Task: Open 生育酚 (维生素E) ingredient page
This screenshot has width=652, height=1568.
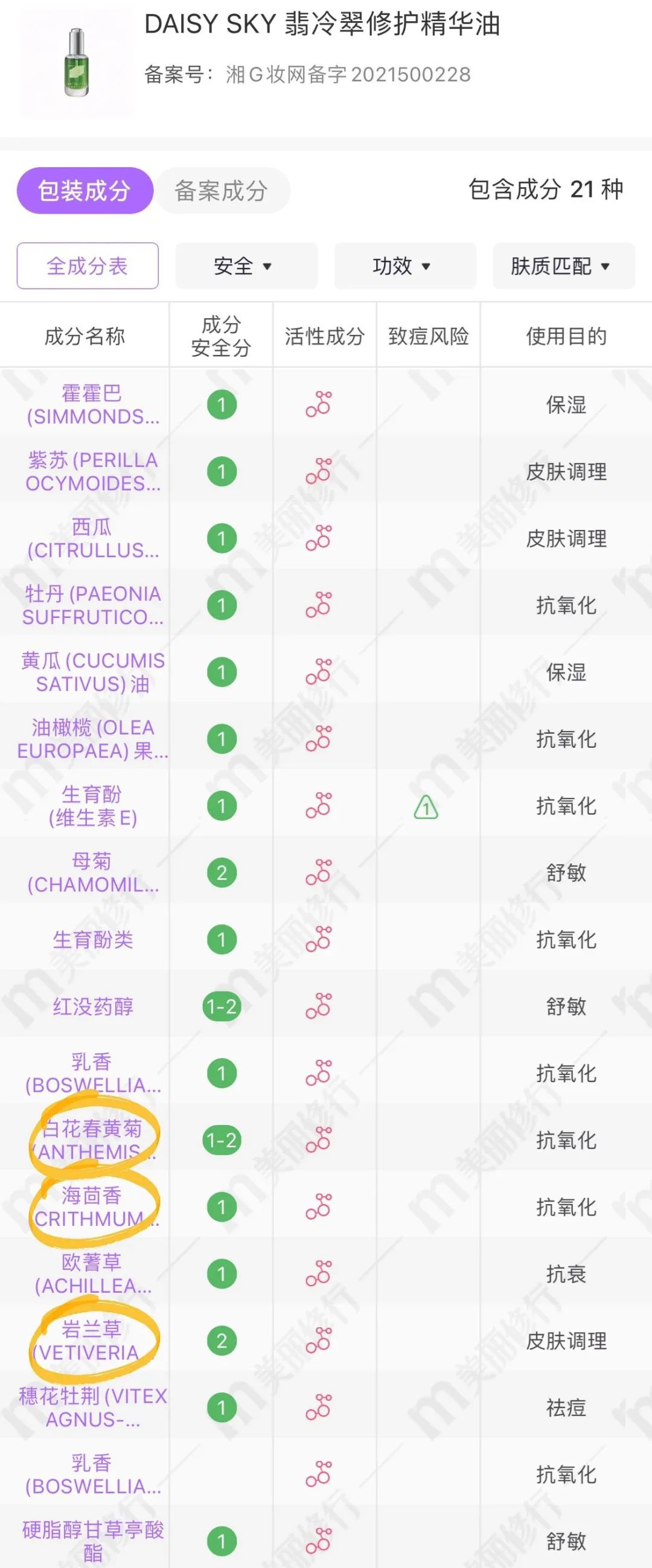Action: pyautogui.click(x=92, y=806)
